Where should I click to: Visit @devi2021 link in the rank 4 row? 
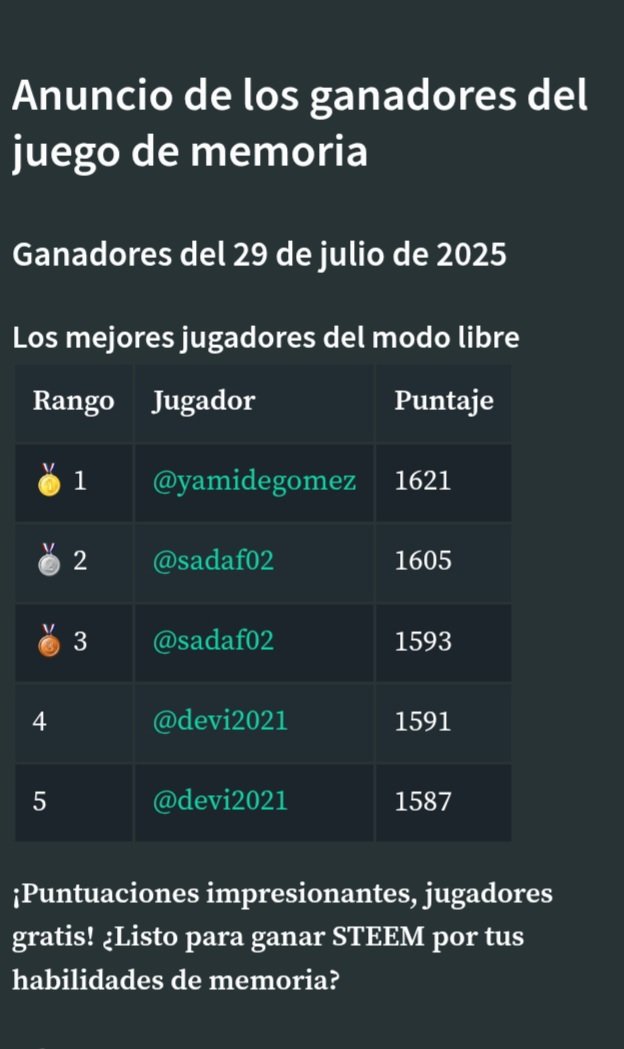tap(220, 721)
